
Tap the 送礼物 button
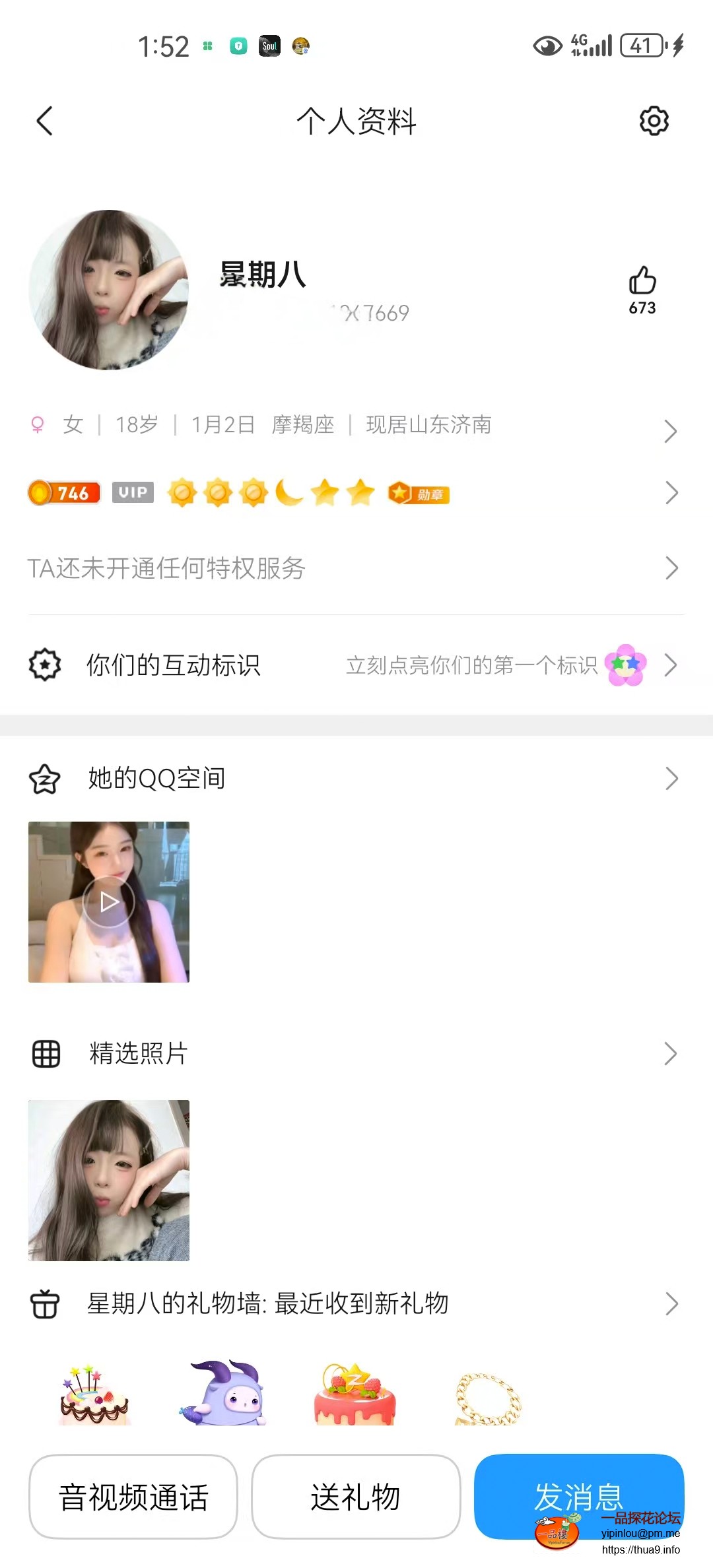[356, 1497]
